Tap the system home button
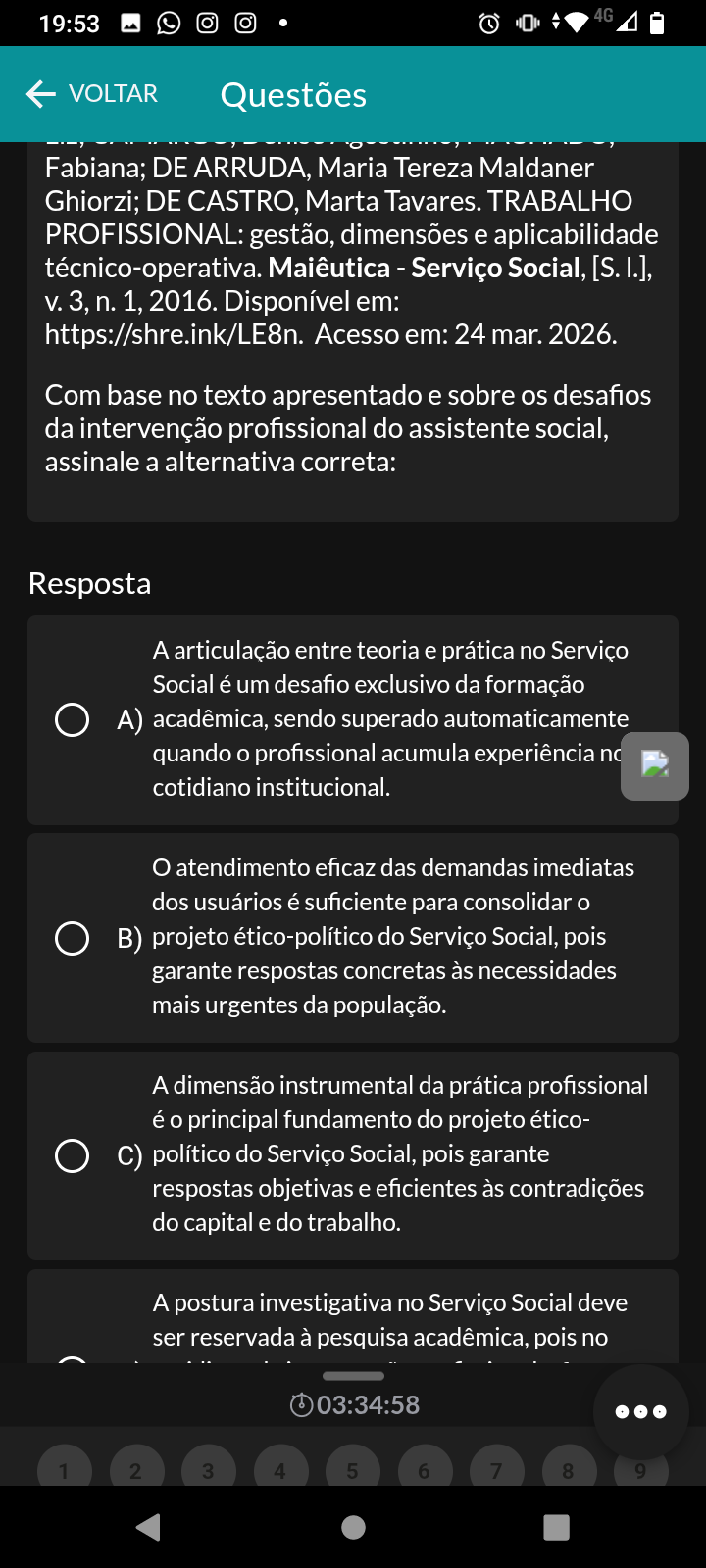 coord(353,1527)
